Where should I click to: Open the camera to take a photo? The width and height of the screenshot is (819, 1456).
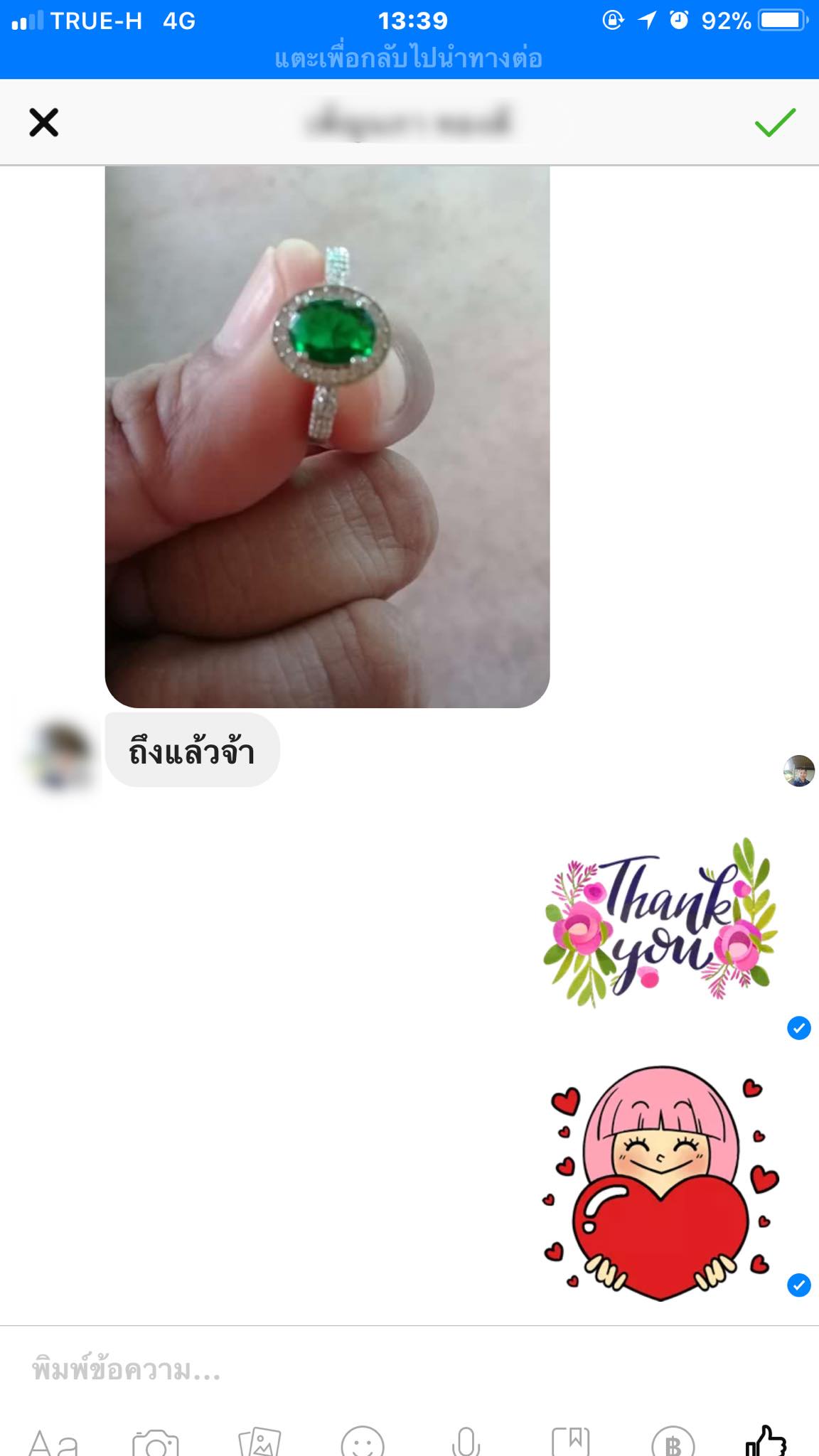(x=156, y=1442)
